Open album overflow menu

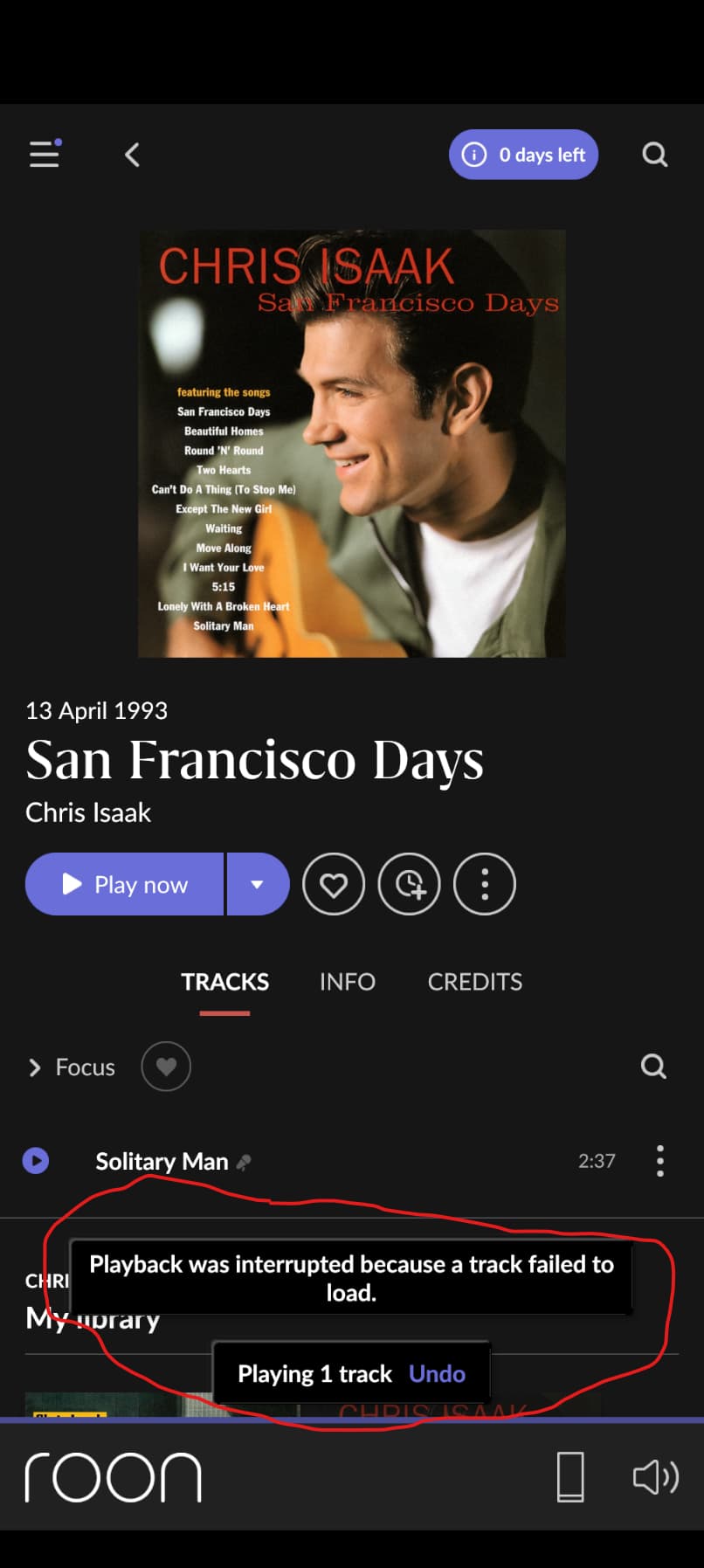click(x=485, y=884)
